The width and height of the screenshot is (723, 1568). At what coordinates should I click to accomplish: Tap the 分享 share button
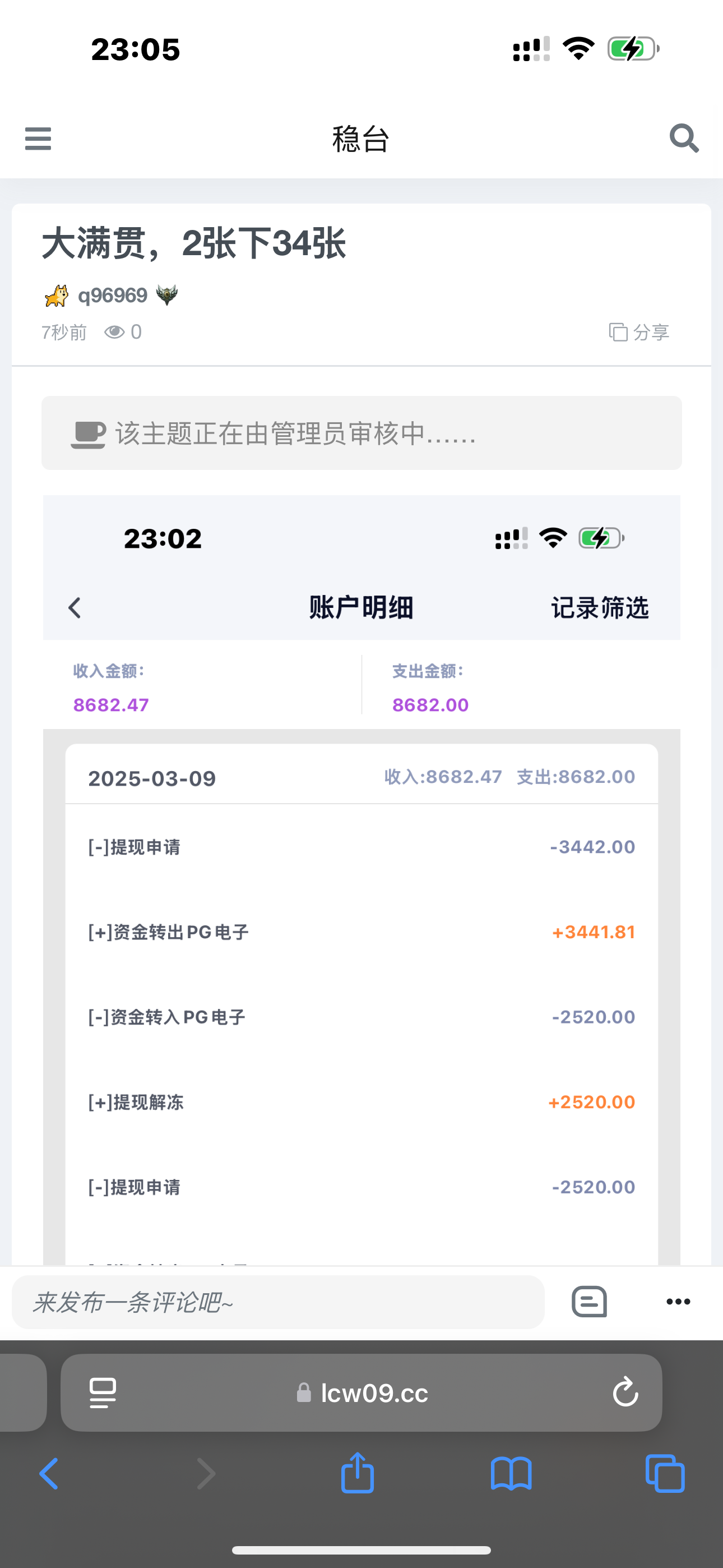639,333
